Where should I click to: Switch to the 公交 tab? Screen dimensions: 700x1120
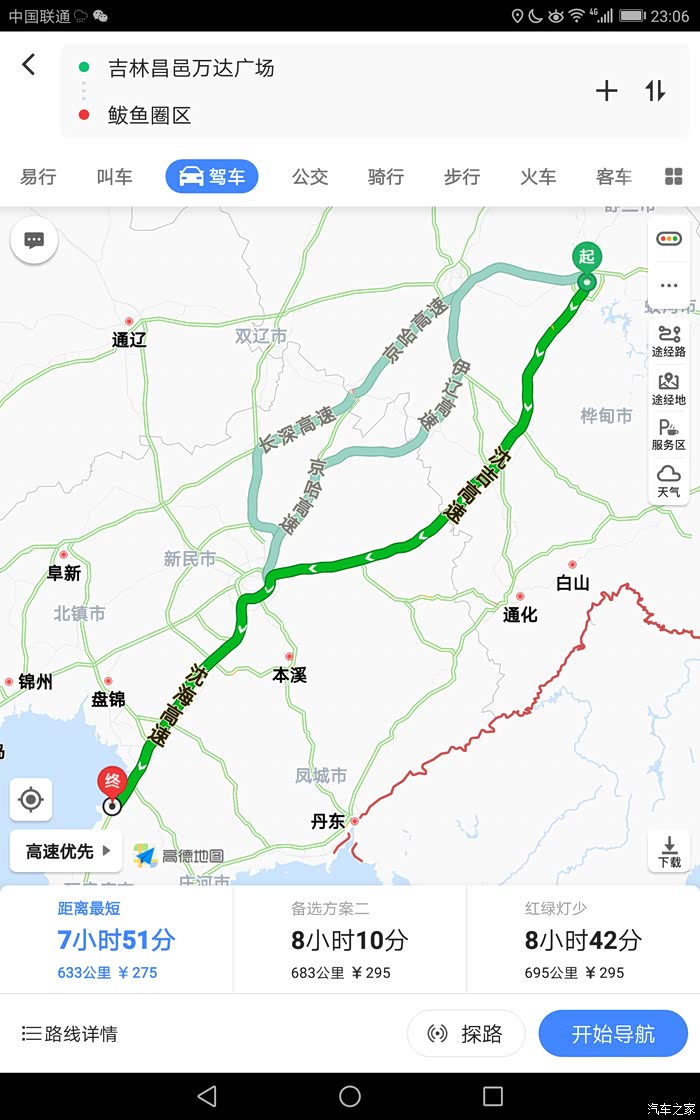(x=310, y=176)
